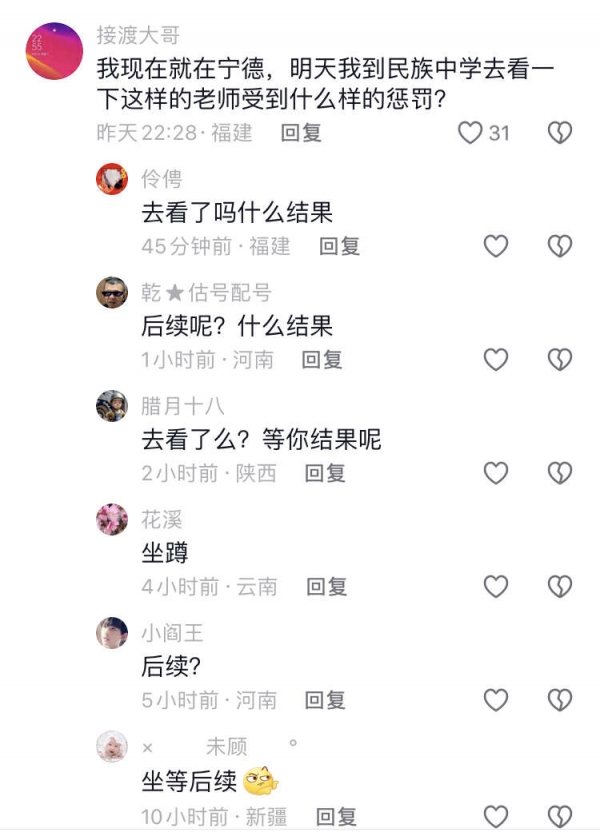Reply to 腊月十八's comment
The height and width of the screenshot is (840, 600).
point(324,473)
